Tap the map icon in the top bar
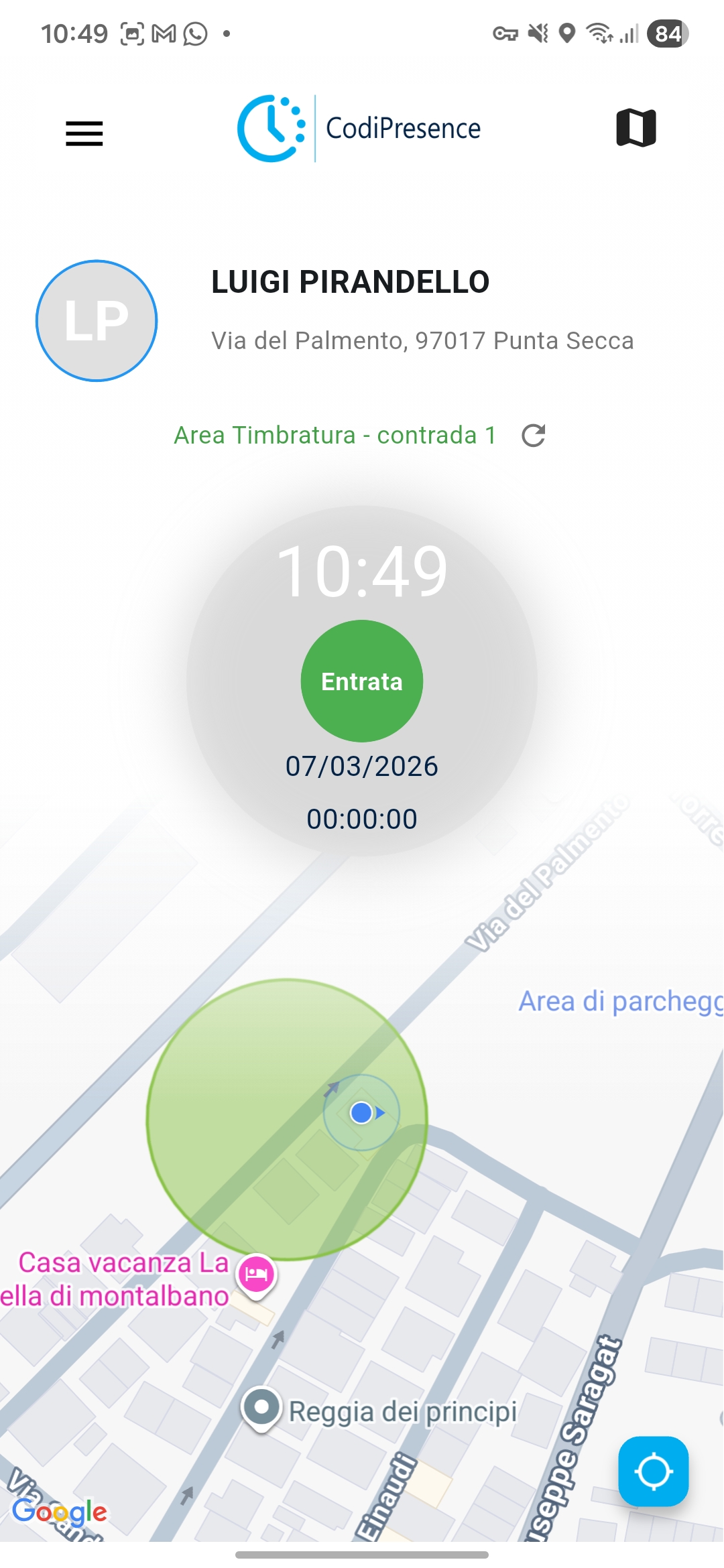The width and height of the screenshot is (724, 1568). [636, 127]
